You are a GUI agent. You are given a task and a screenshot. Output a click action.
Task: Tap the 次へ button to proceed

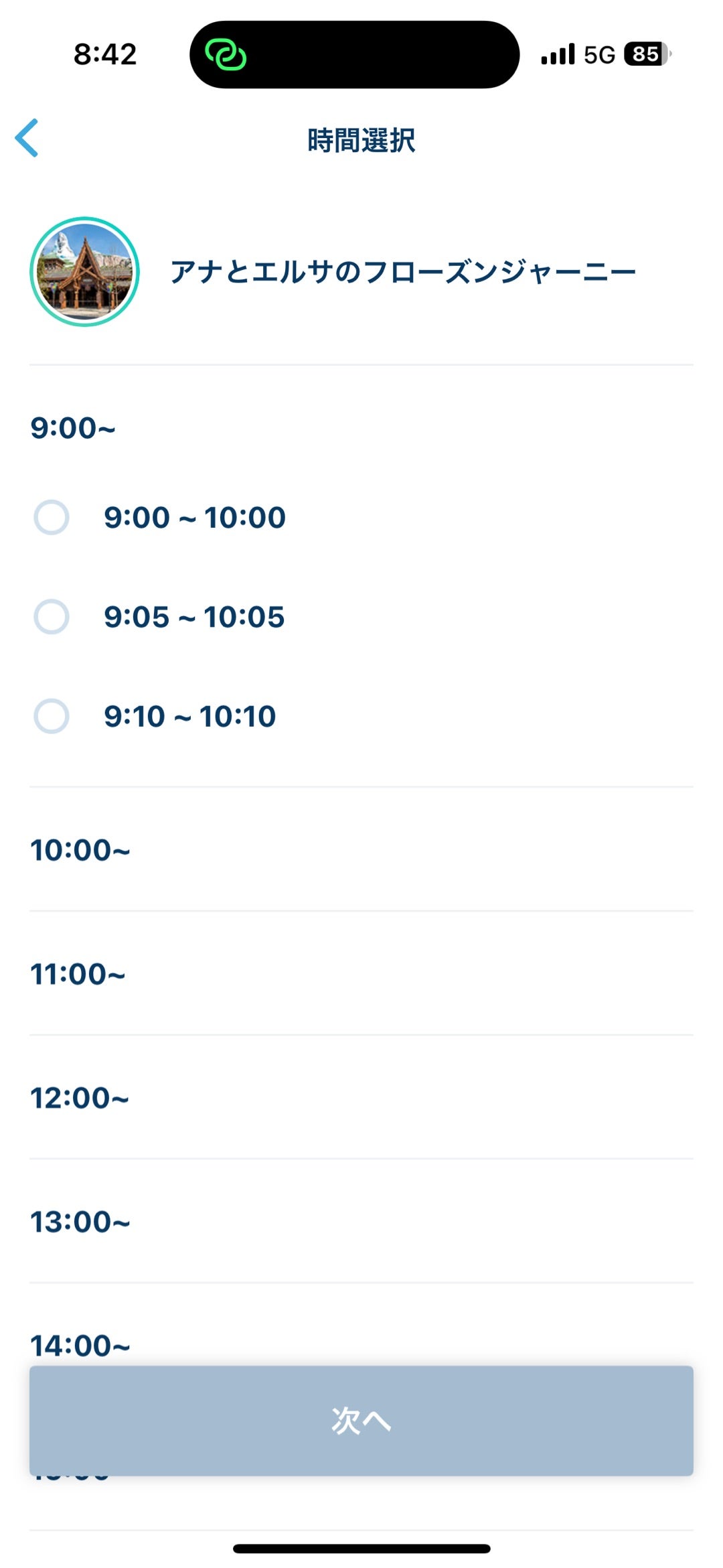[361, 1420]
